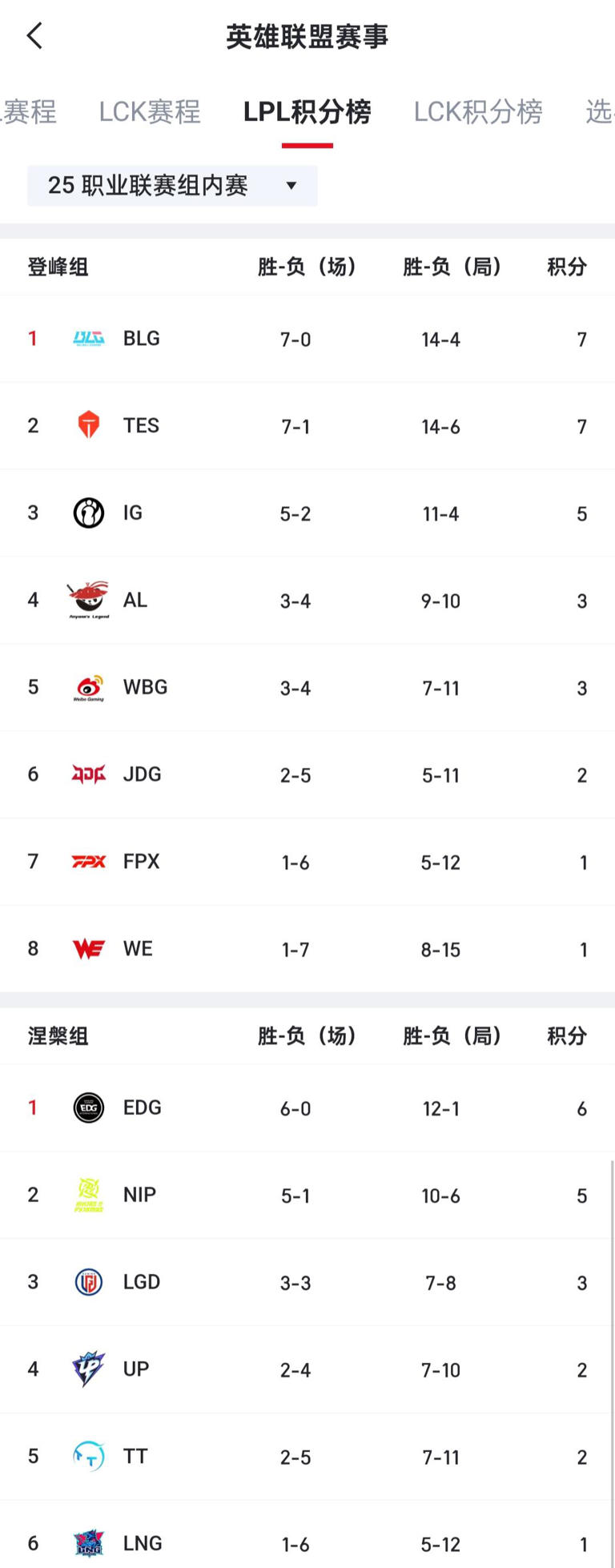Viewport: 615px width, 1568px height.
Task: Click the EDG team logo
Action: 88,1108
